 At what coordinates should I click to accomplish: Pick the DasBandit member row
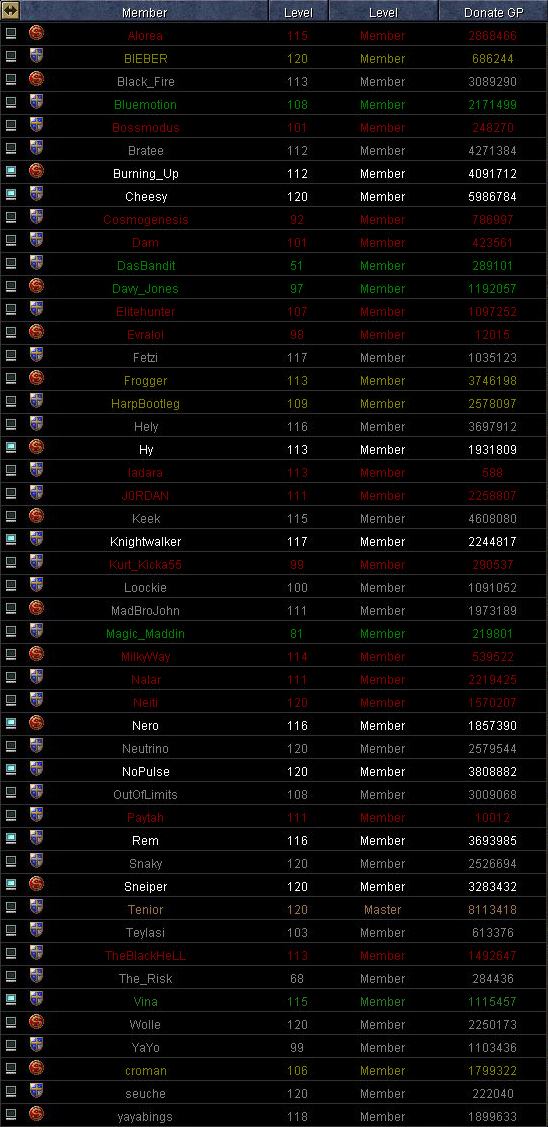274,266
